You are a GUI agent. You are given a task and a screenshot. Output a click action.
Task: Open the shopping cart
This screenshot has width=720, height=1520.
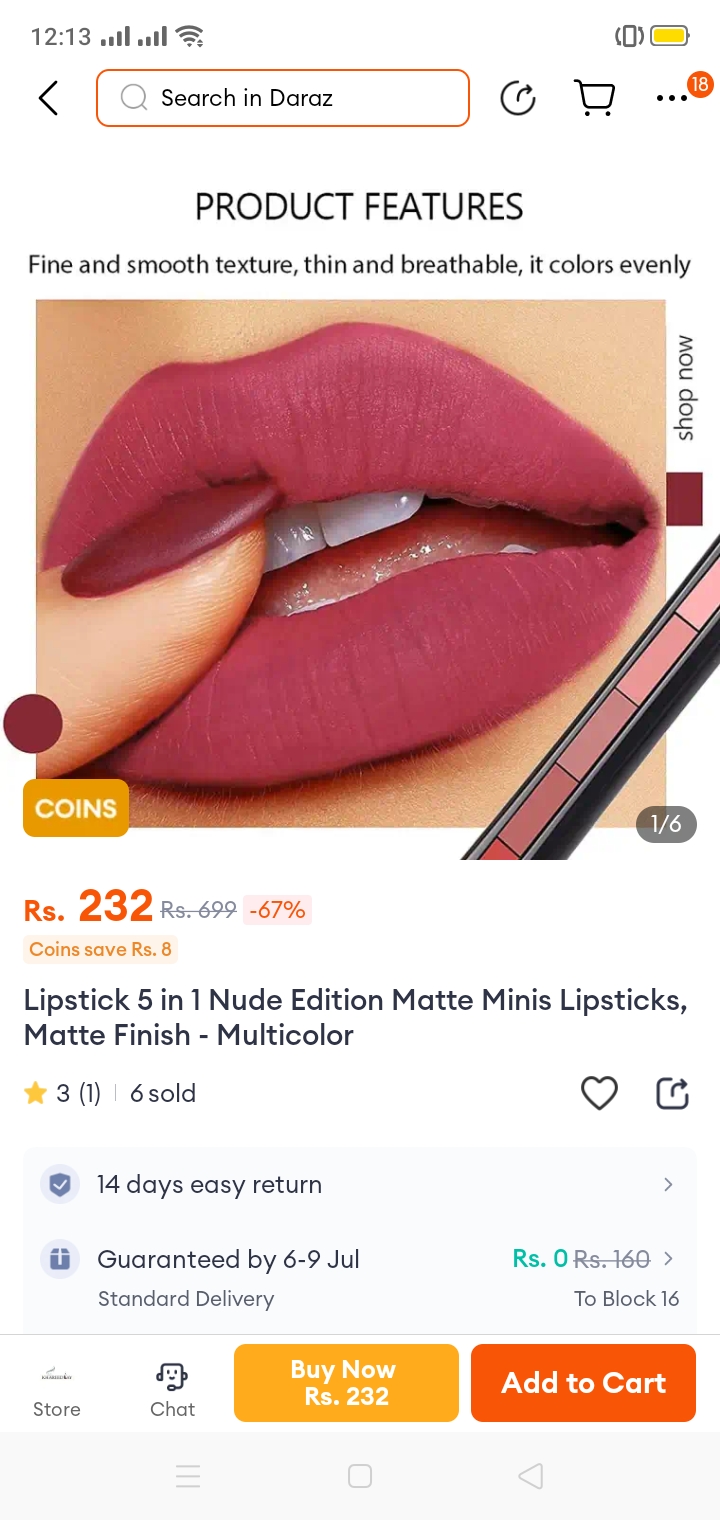click(x=594, y=98)
